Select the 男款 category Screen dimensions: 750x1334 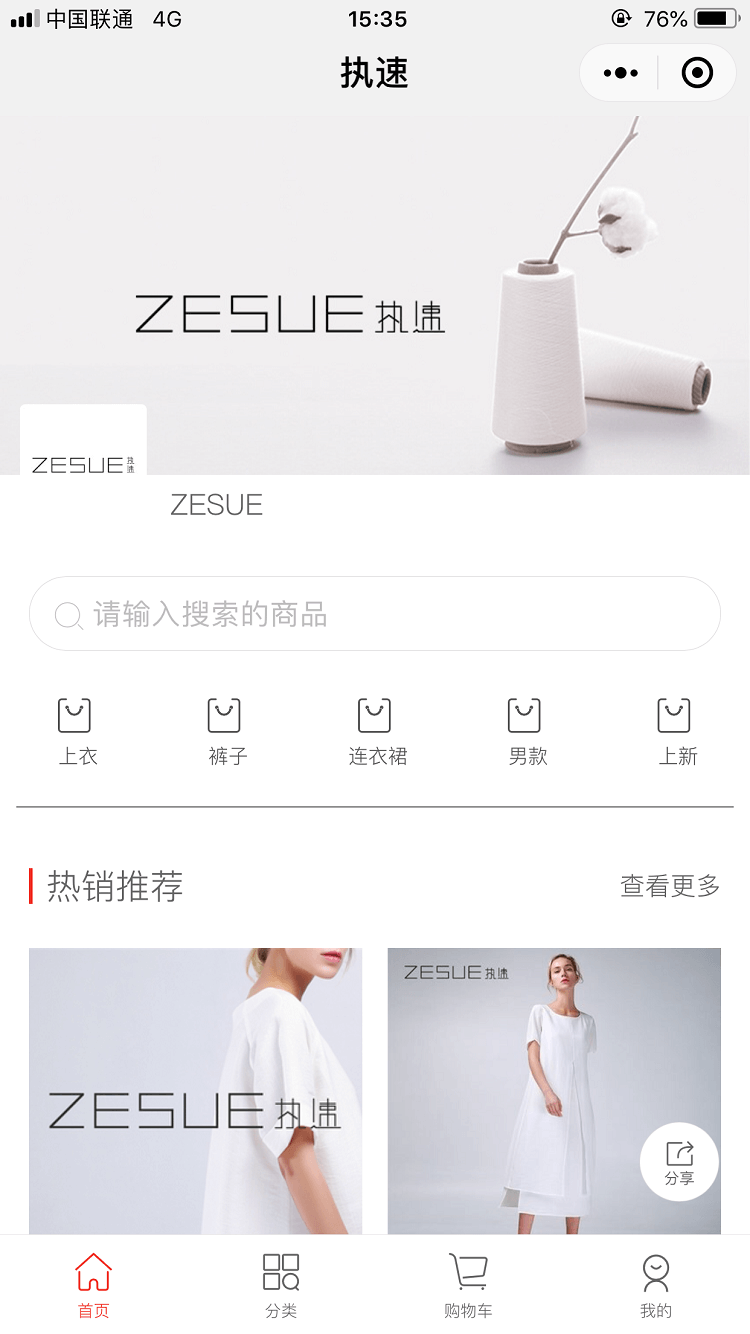pos(526,731)
